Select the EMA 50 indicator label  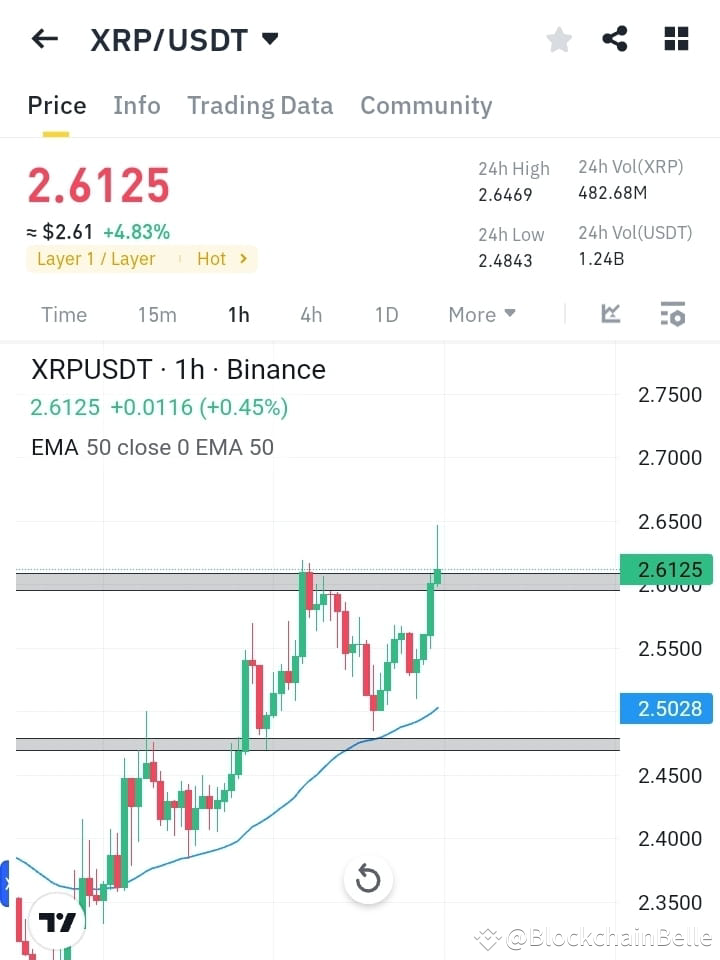pos(152,447)
